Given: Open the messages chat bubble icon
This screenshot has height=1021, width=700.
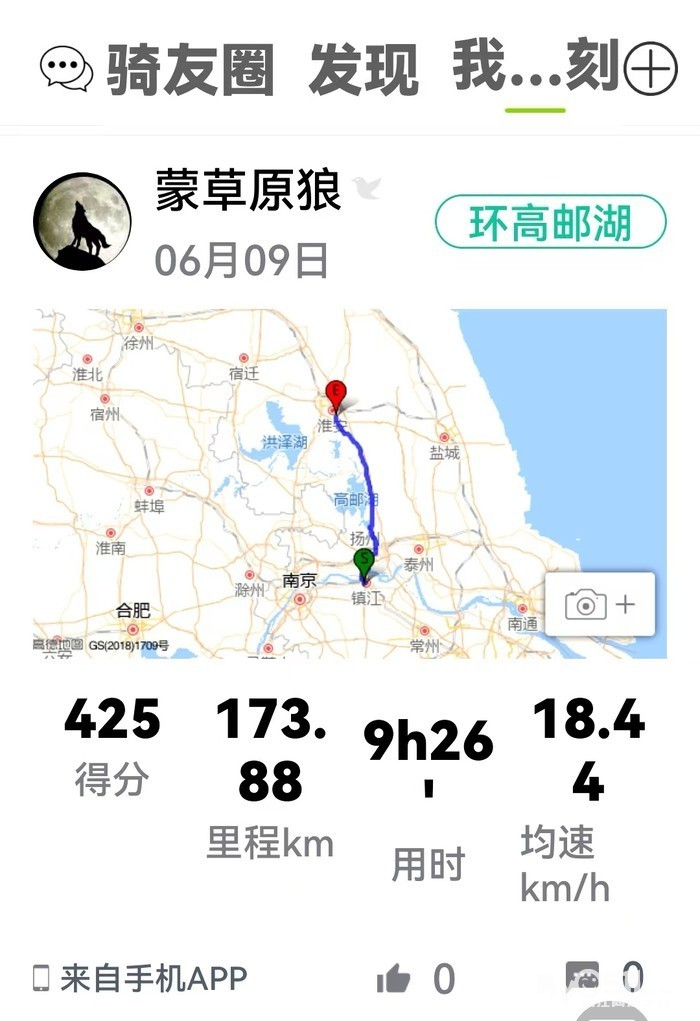Looking at the screenshot, I should (66, 69).
